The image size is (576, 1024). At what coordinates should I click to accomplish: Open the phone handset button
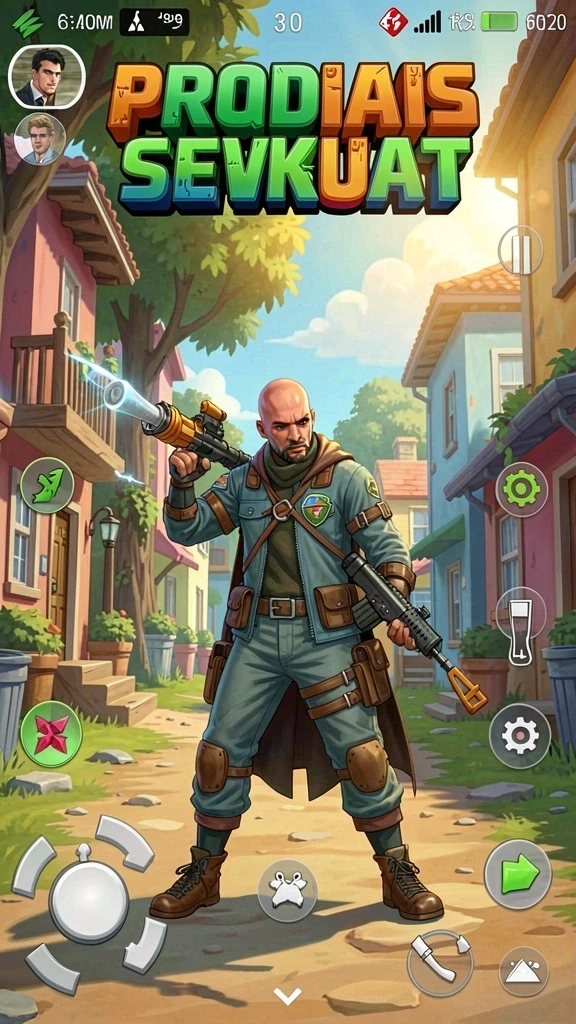coord(440,963)
